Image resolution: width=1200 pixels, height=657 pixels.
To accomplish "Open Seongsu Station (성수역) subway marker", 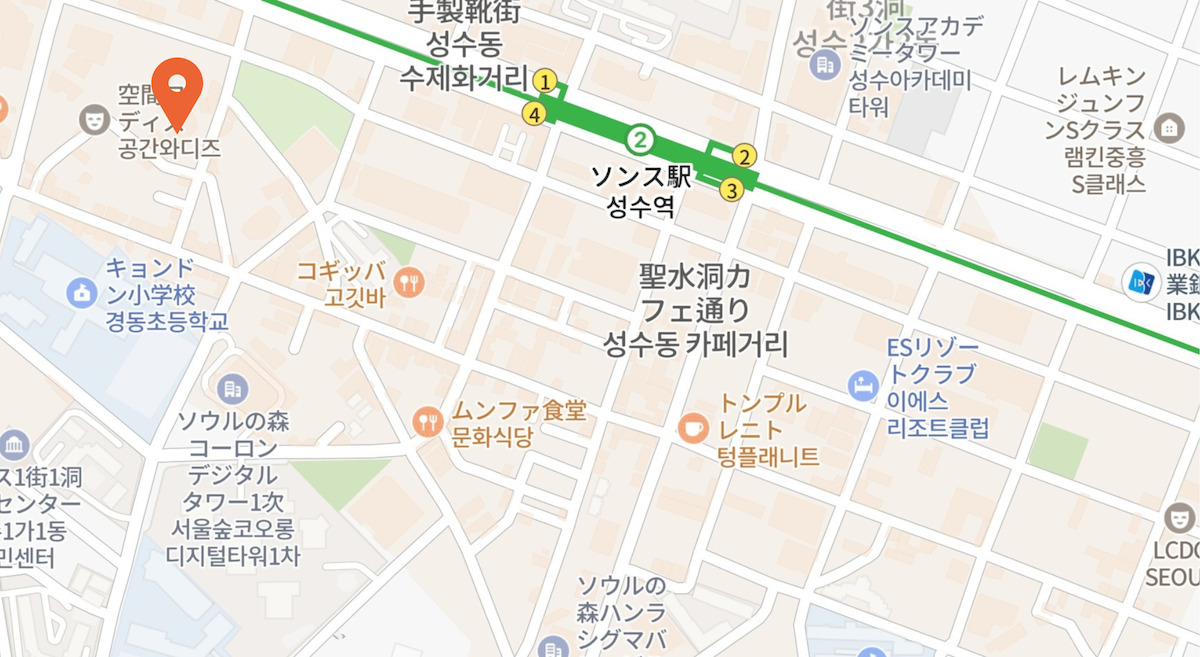I will (x=640, y=137).
